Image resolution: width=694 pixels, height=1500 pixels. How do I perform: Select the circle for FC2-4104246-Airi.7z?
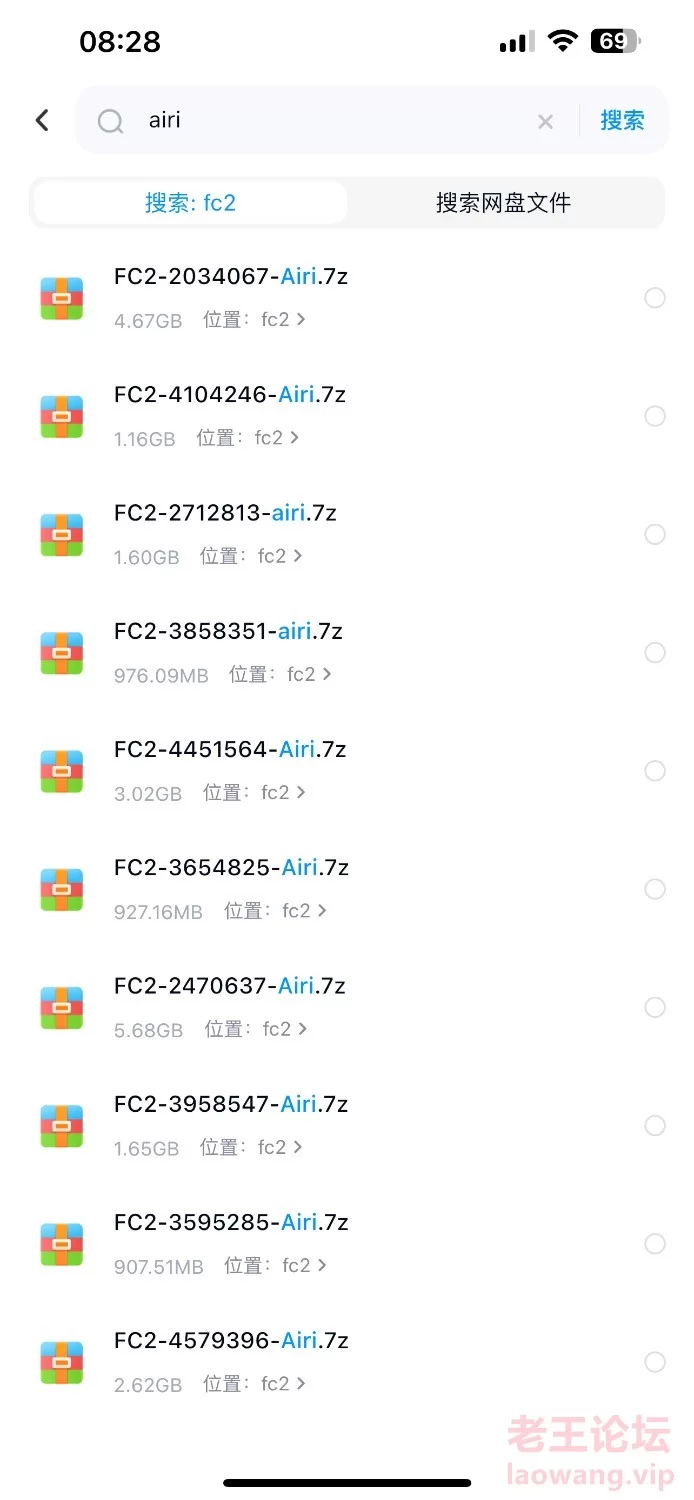pos(655,416)
